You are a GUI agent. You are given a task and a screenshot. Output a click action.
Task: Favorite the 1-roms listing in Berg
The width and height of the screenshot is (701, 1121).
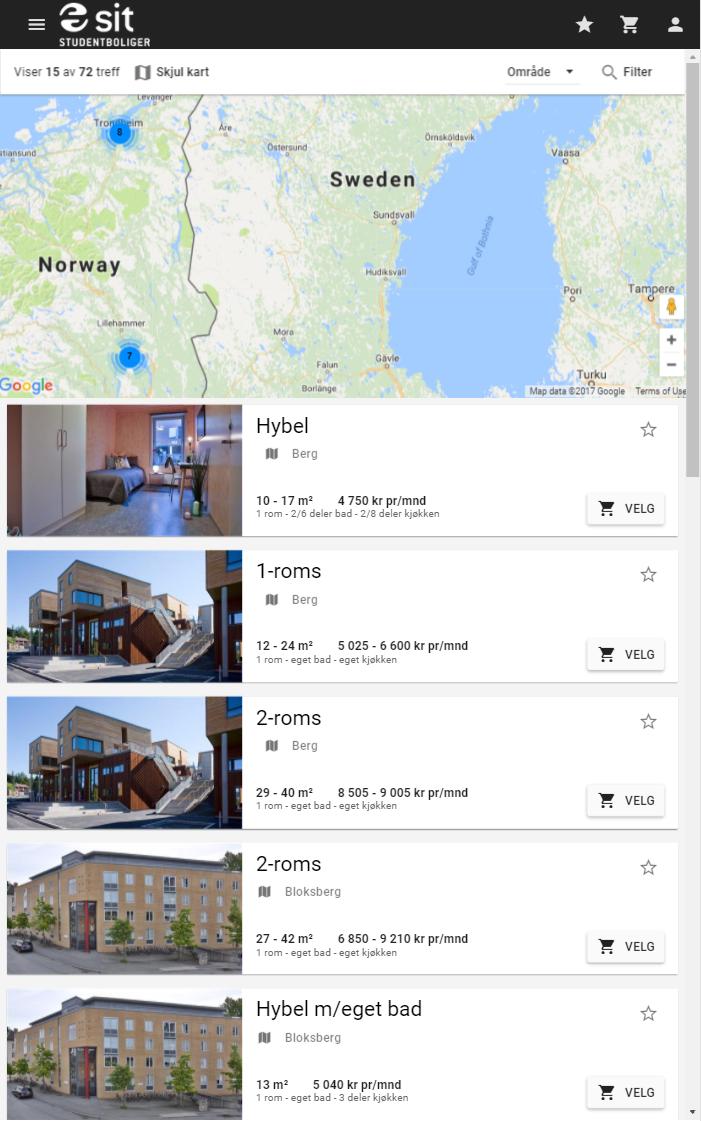tap(648, 574)
